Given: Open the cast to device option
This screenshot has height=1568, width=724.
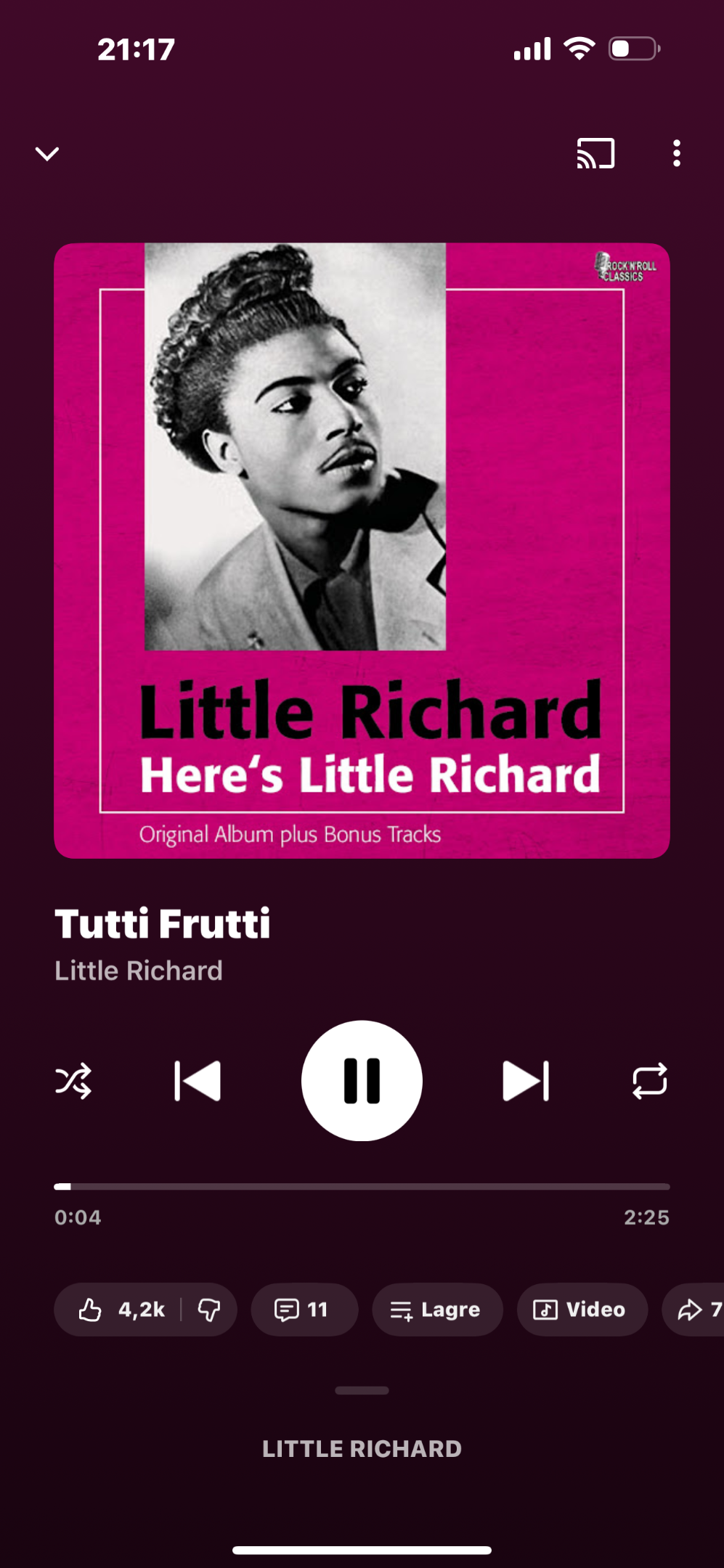Looking at the screenshot, I should [595, 154].
